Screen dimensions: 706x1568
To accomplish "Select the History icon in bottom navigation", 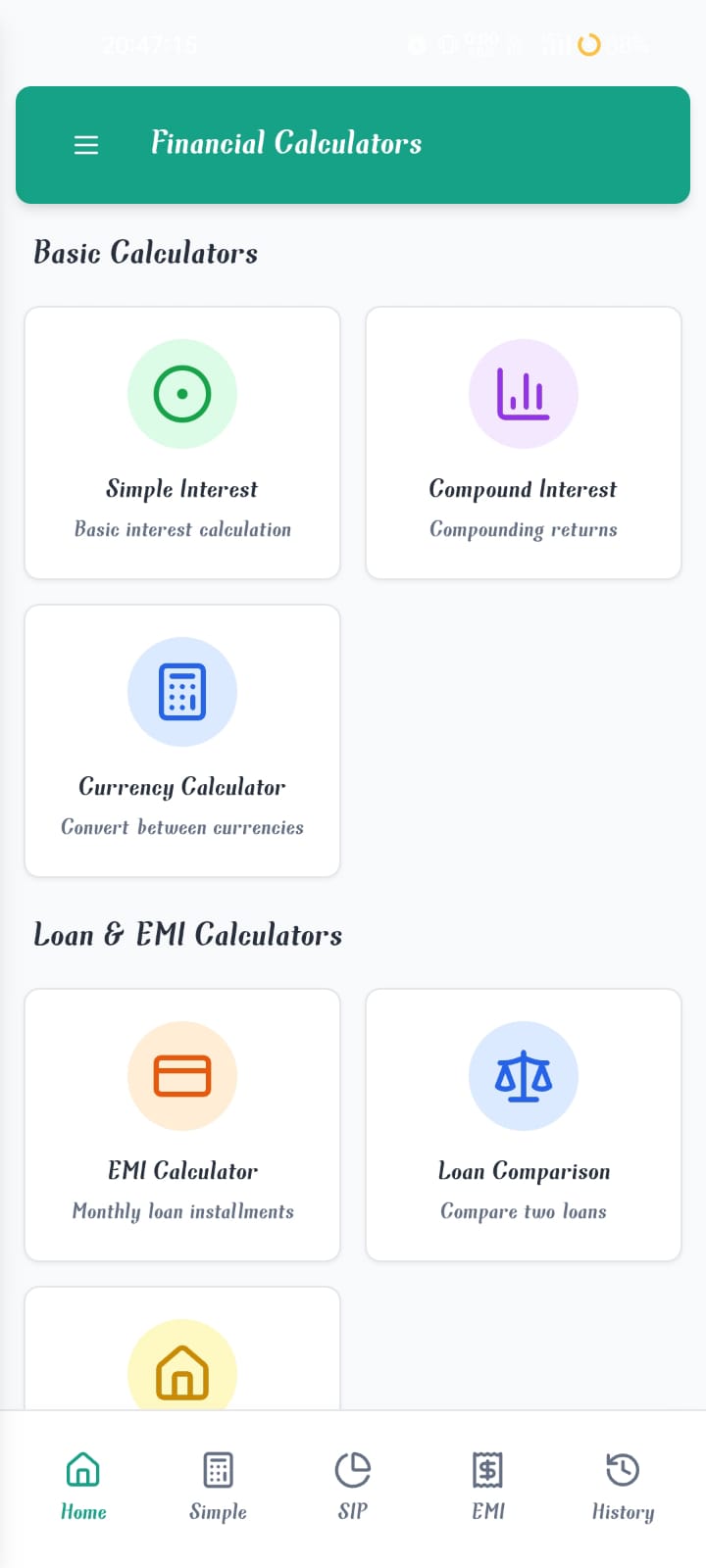I will pos(622,1470).
